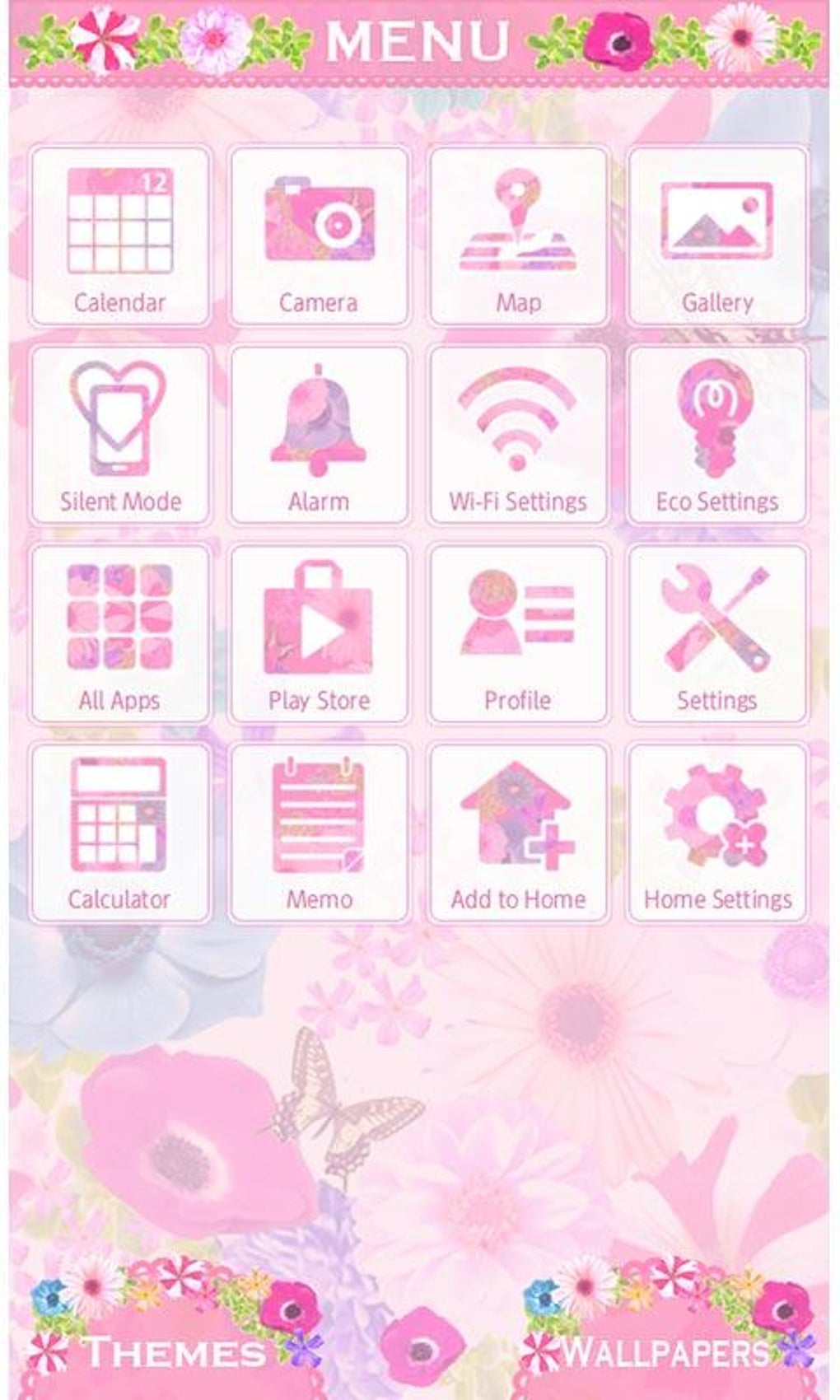
Task: Toggle Silent Mode
Action: pyautogui.click(x=120, y=435)
